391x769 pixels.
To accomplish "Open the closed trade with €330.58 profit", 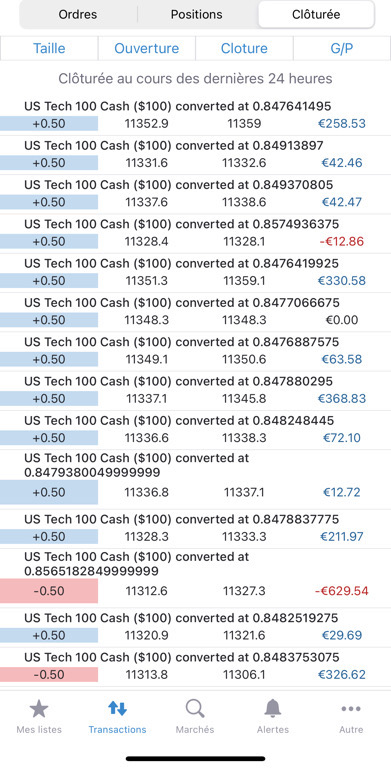I will click(x=195, y=273).
